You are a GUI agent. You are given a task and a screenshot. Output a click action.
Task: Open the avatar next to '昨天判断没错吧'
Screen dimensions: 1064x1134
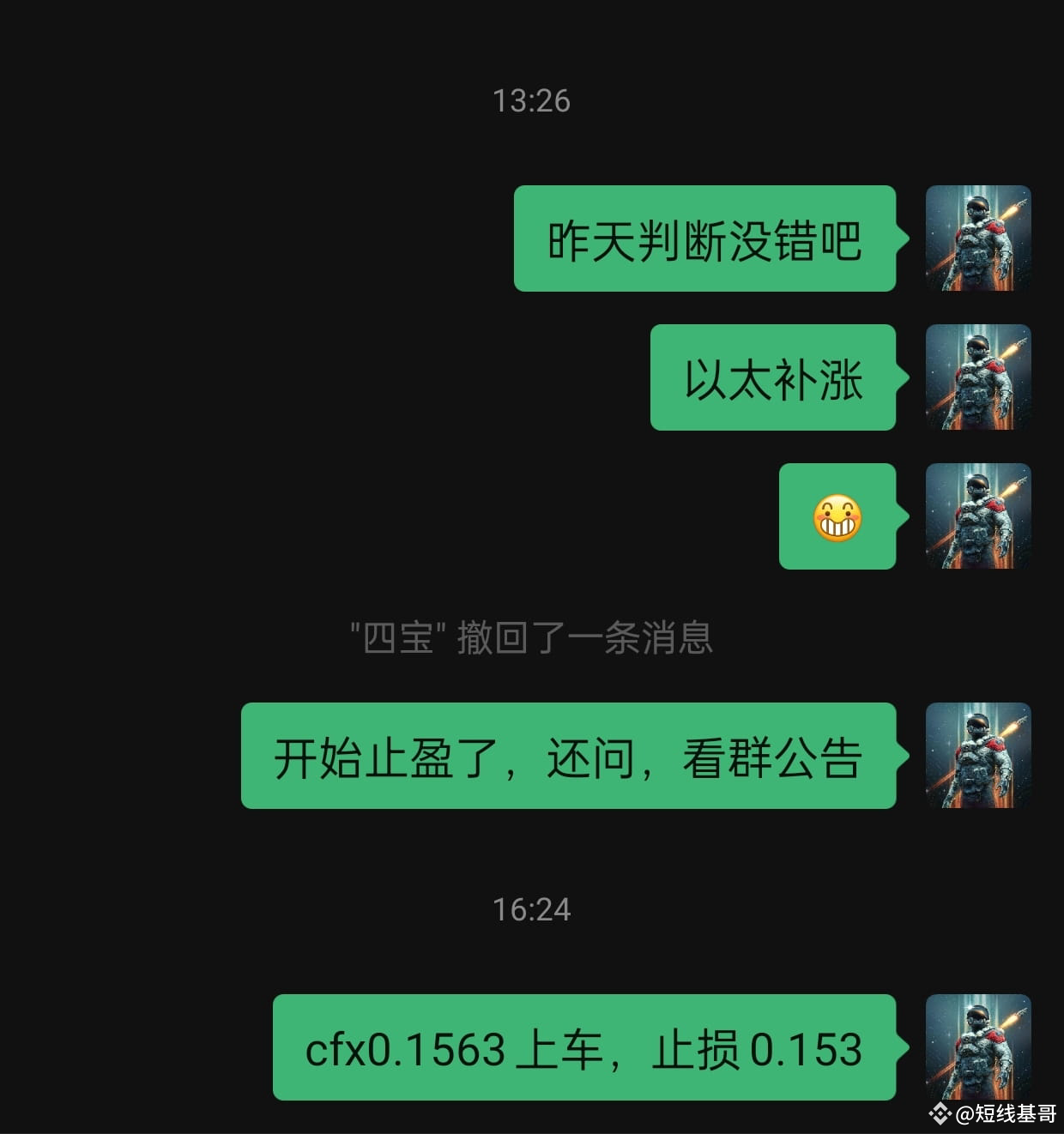pos(977,239)
